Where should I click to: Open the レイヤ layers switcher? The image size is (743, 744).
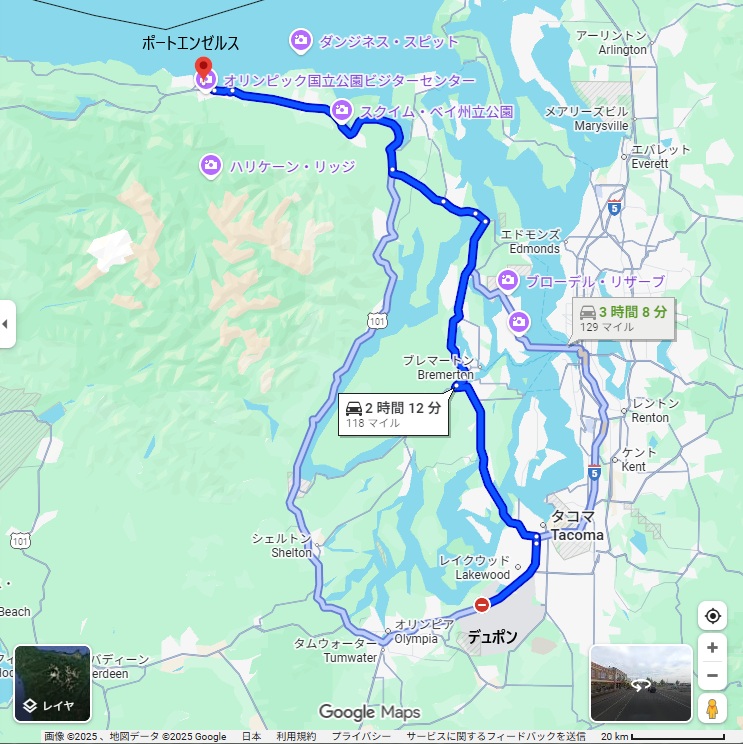(x=52, y=683)
